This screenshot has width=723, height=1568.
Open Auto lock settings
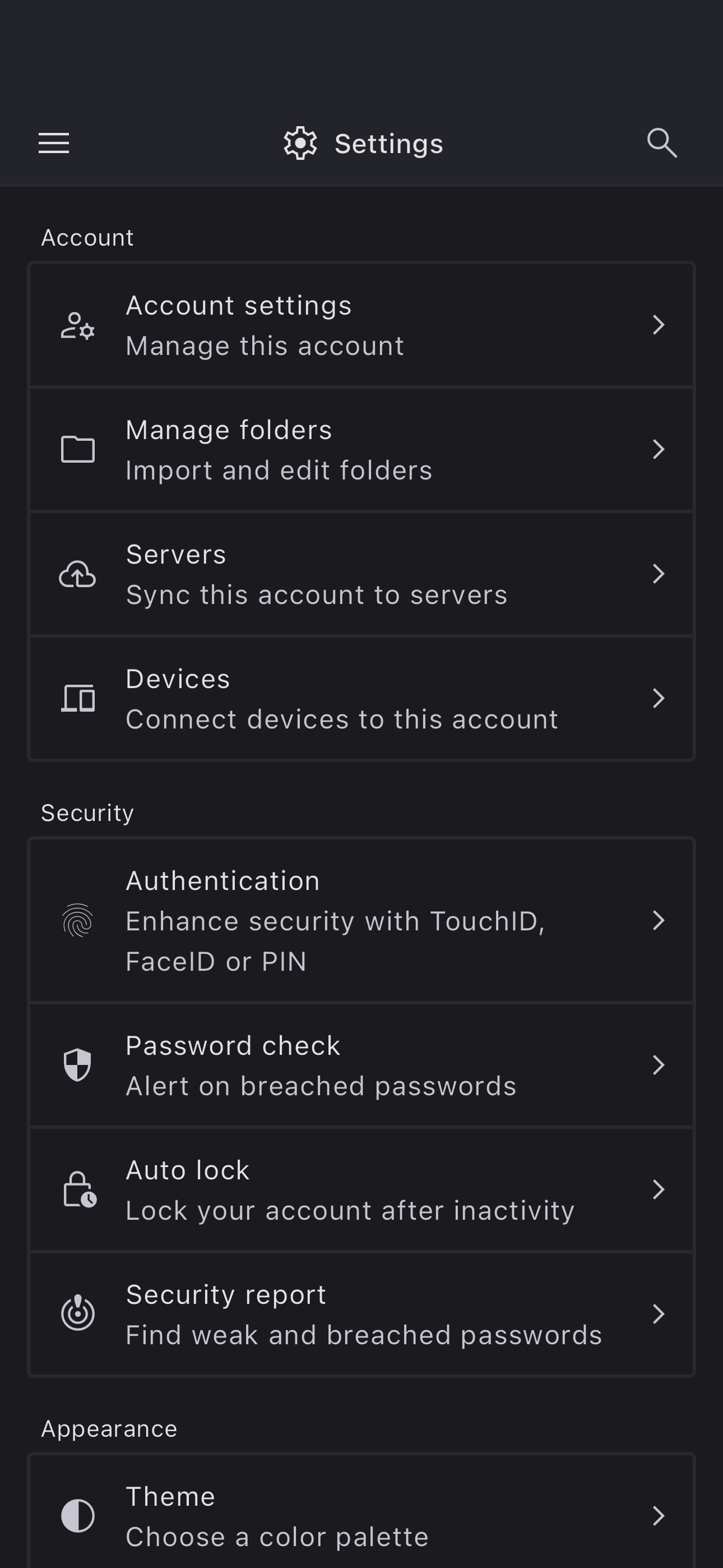(361, 1189)
